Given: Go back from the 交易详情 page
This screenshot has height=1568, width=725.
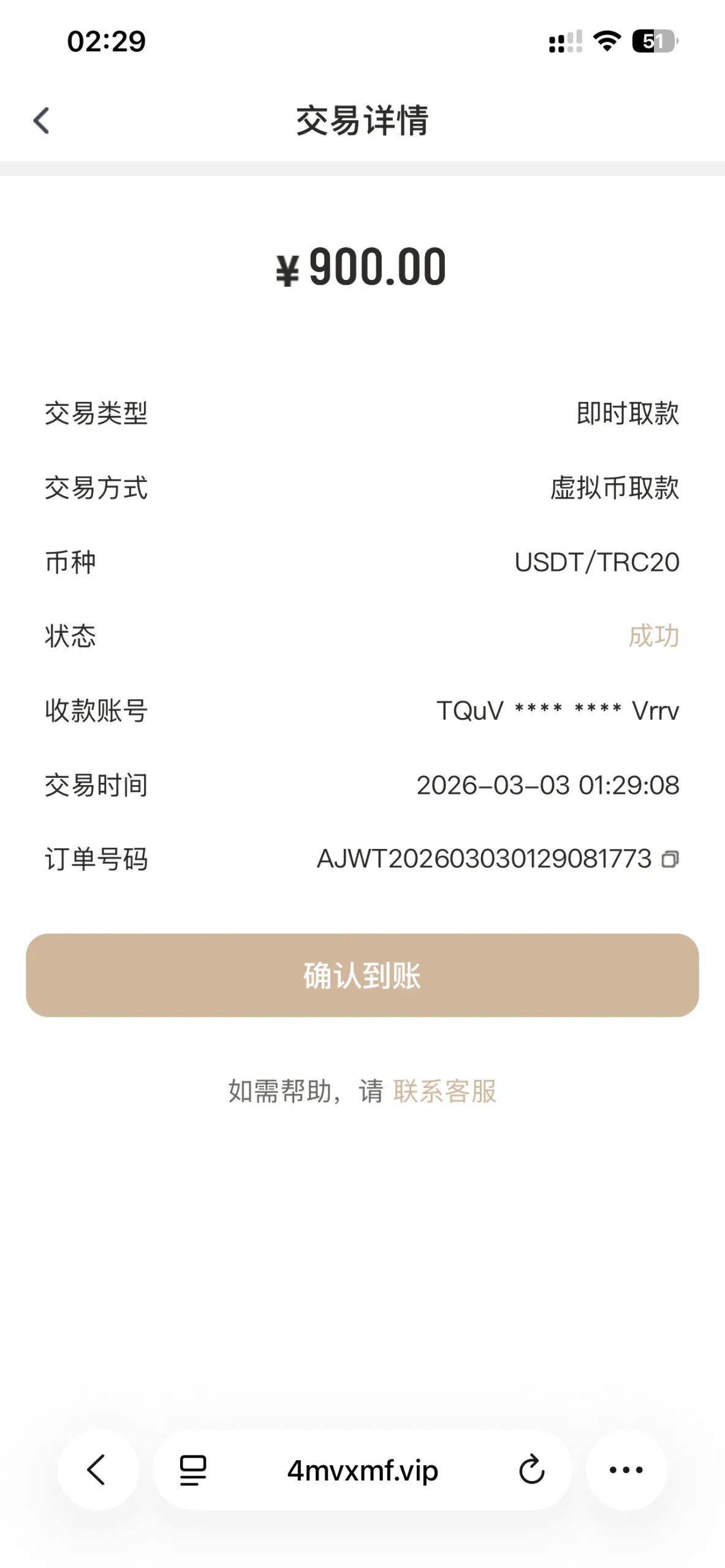Looking at the screenshot, I should click(41, 120).
